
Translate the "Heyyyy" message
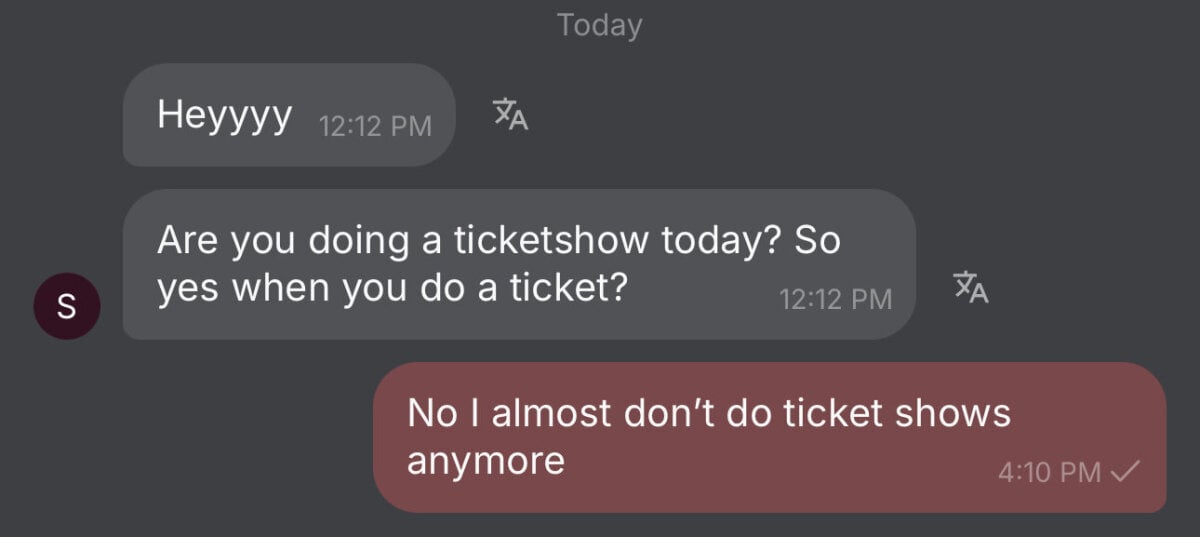(x=510, y=115)
